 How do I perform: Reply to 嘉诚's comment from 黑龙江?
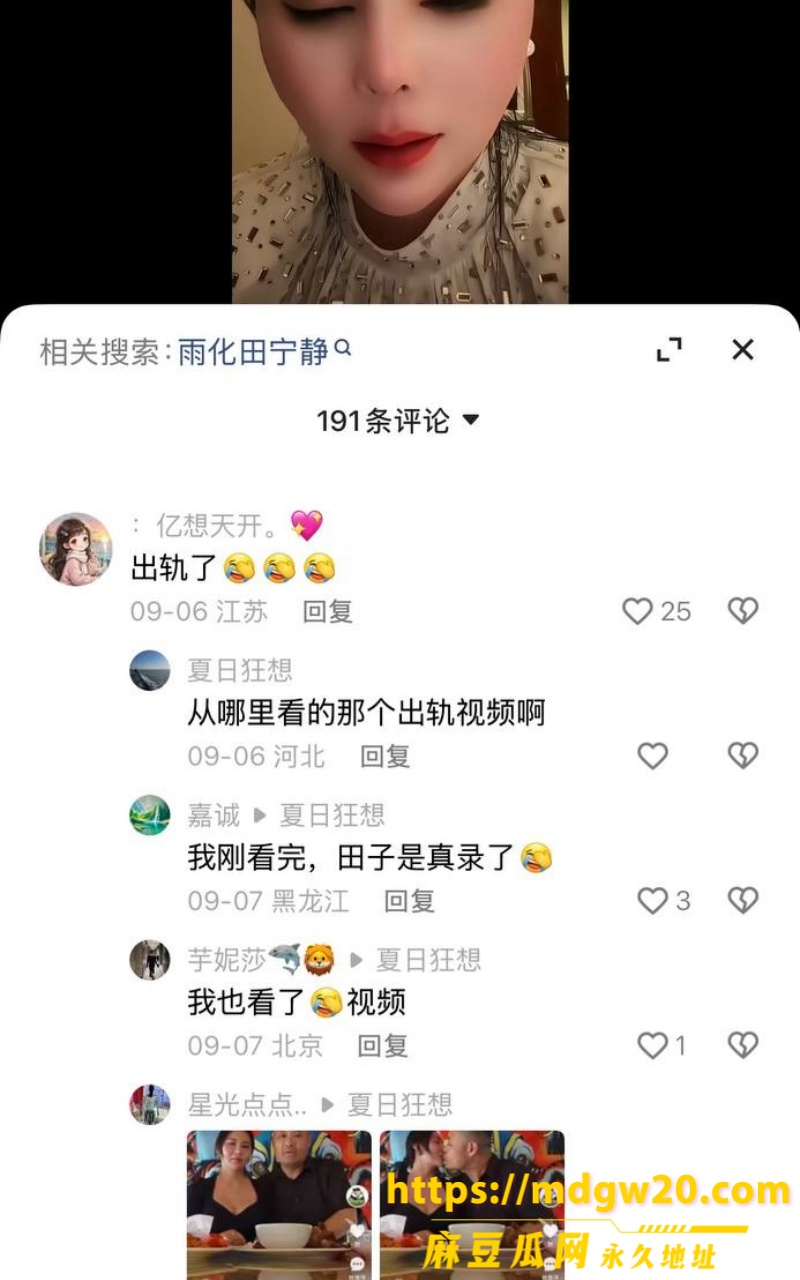[409, 901]
